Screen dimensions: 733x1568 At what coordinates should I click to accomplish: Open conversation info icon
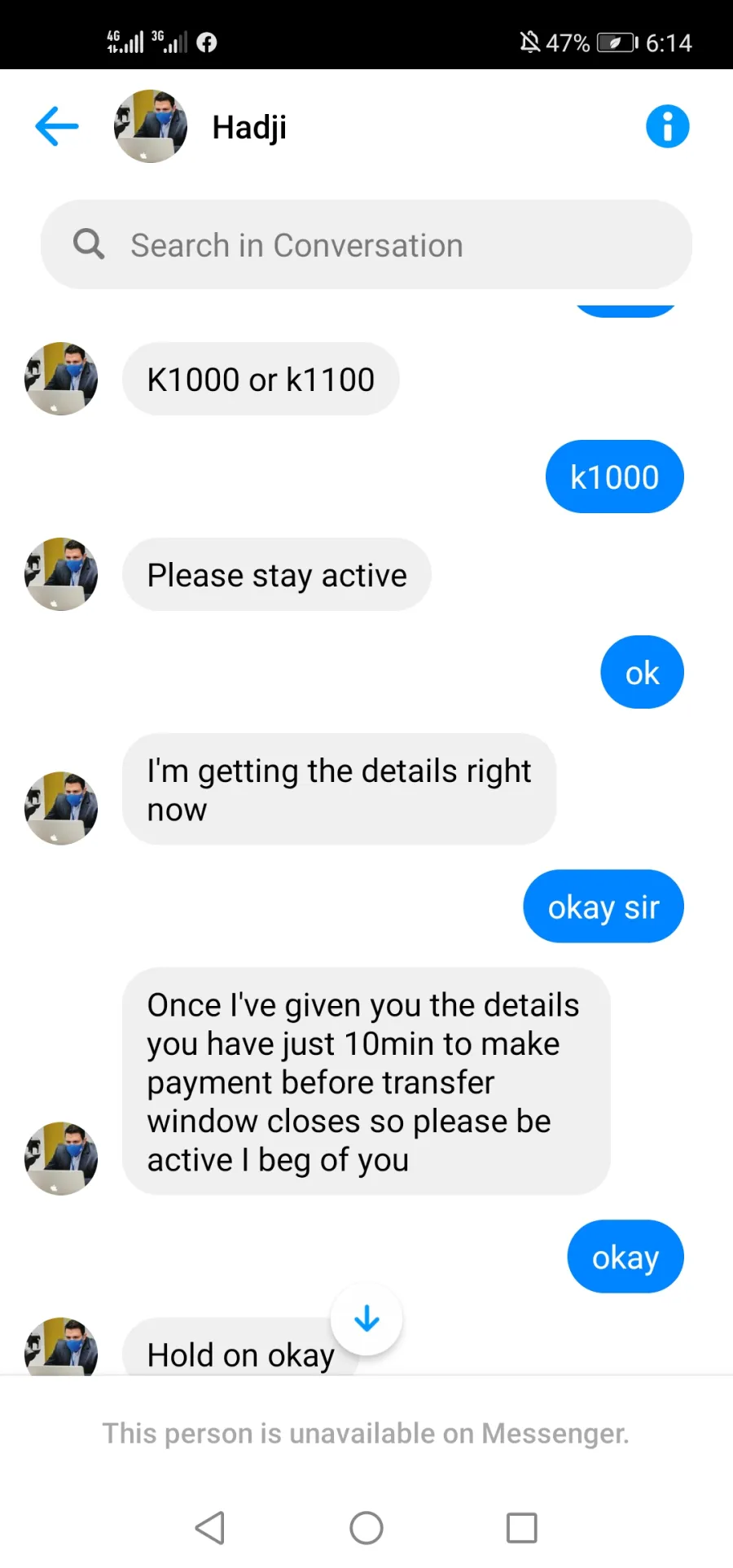click(x=667, y=126)
